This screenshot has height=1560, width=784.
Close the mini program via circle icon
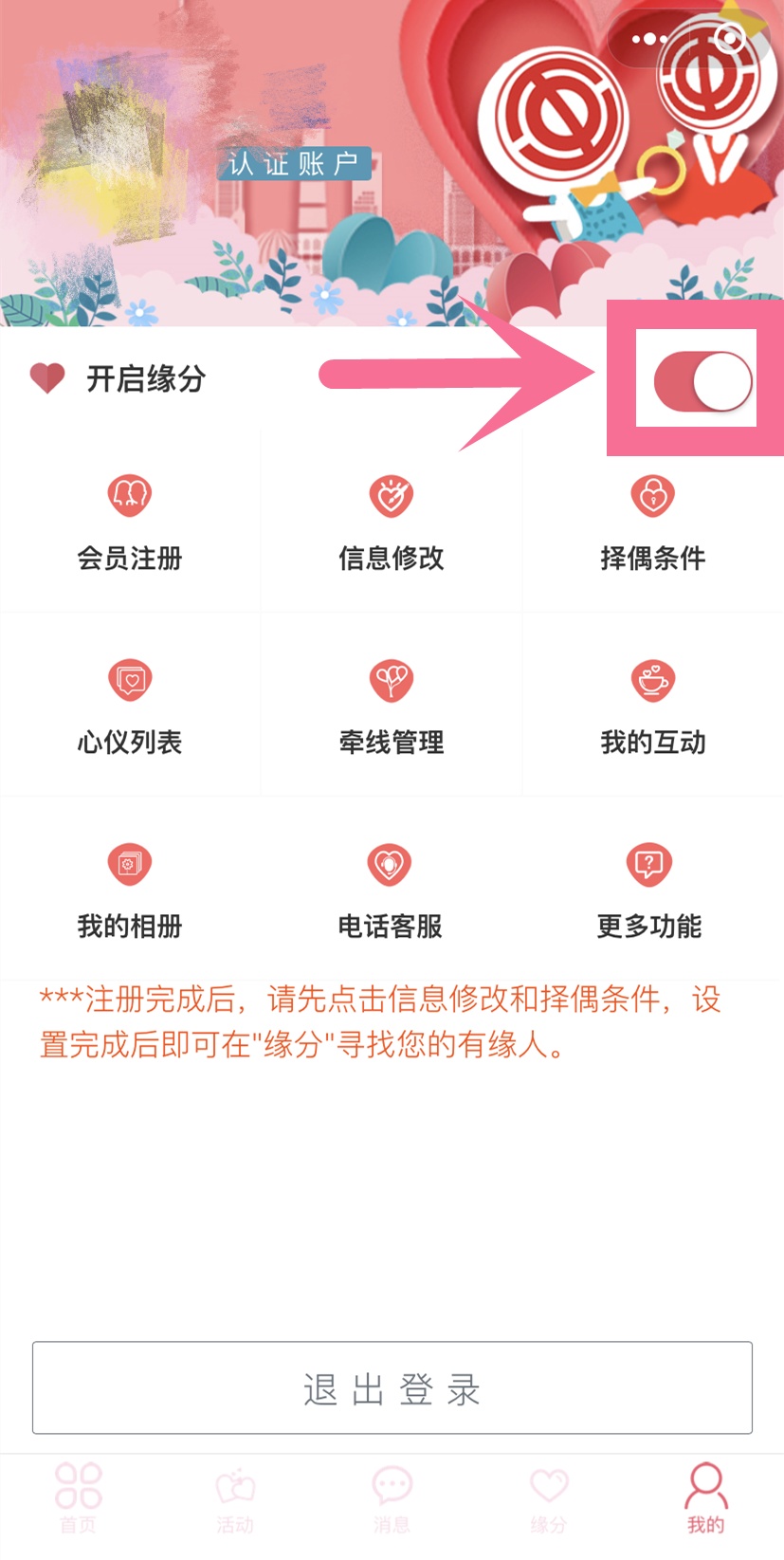click(729, 38)
